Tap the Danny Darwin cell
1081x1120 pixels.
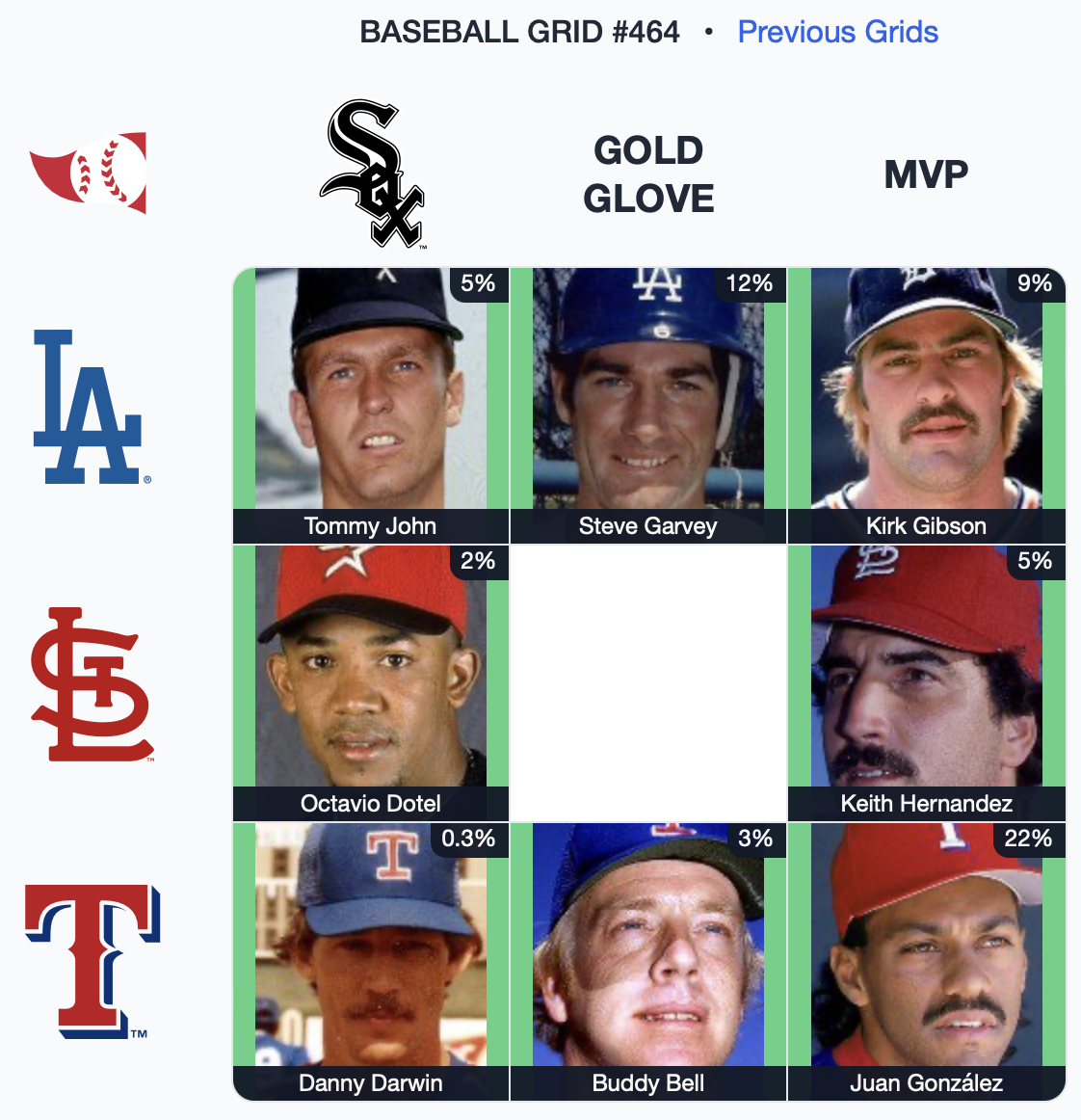pyautogui.click(x=371, y=960)
